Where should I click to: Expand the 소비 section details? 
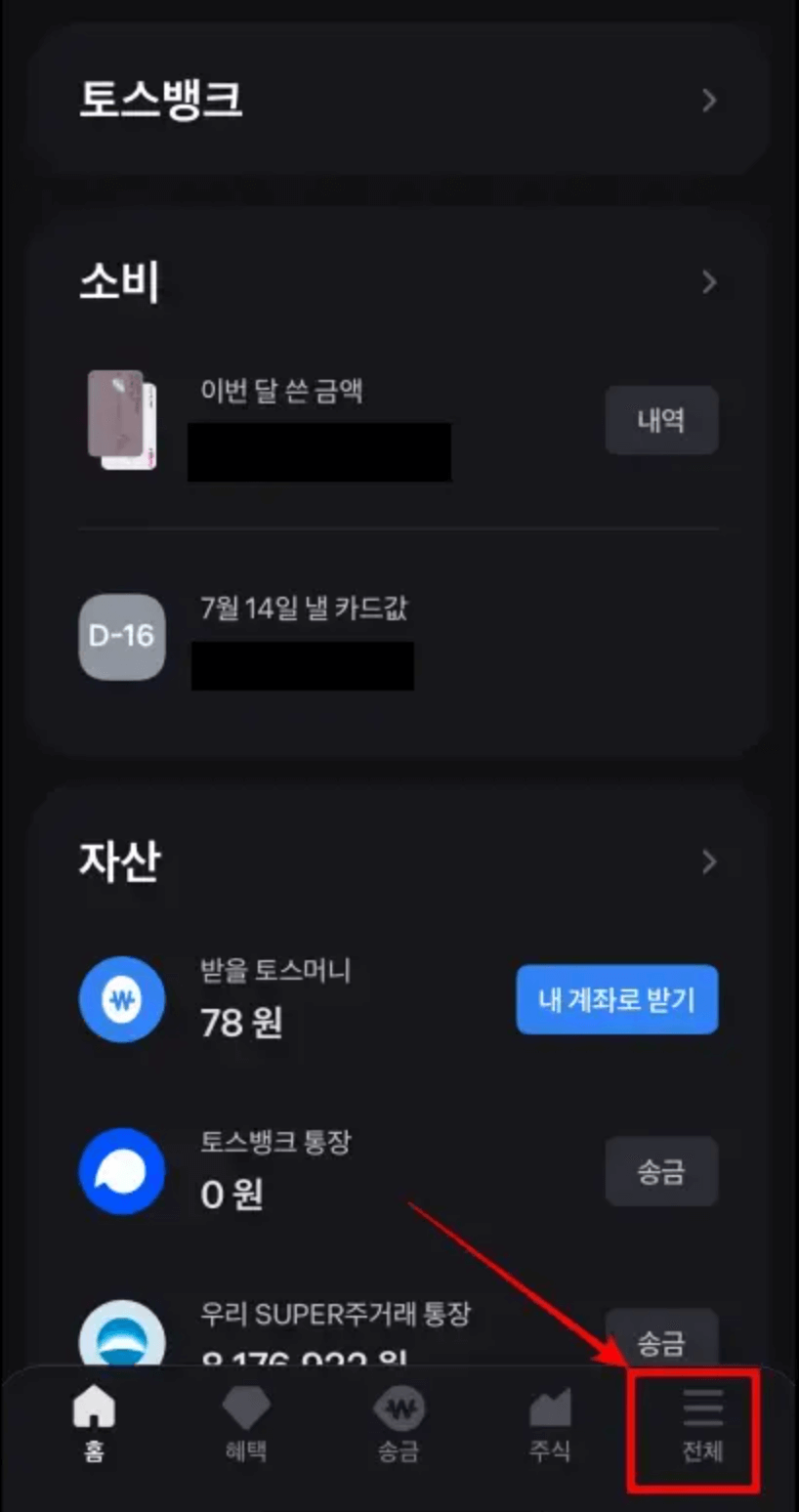[709, 282]
